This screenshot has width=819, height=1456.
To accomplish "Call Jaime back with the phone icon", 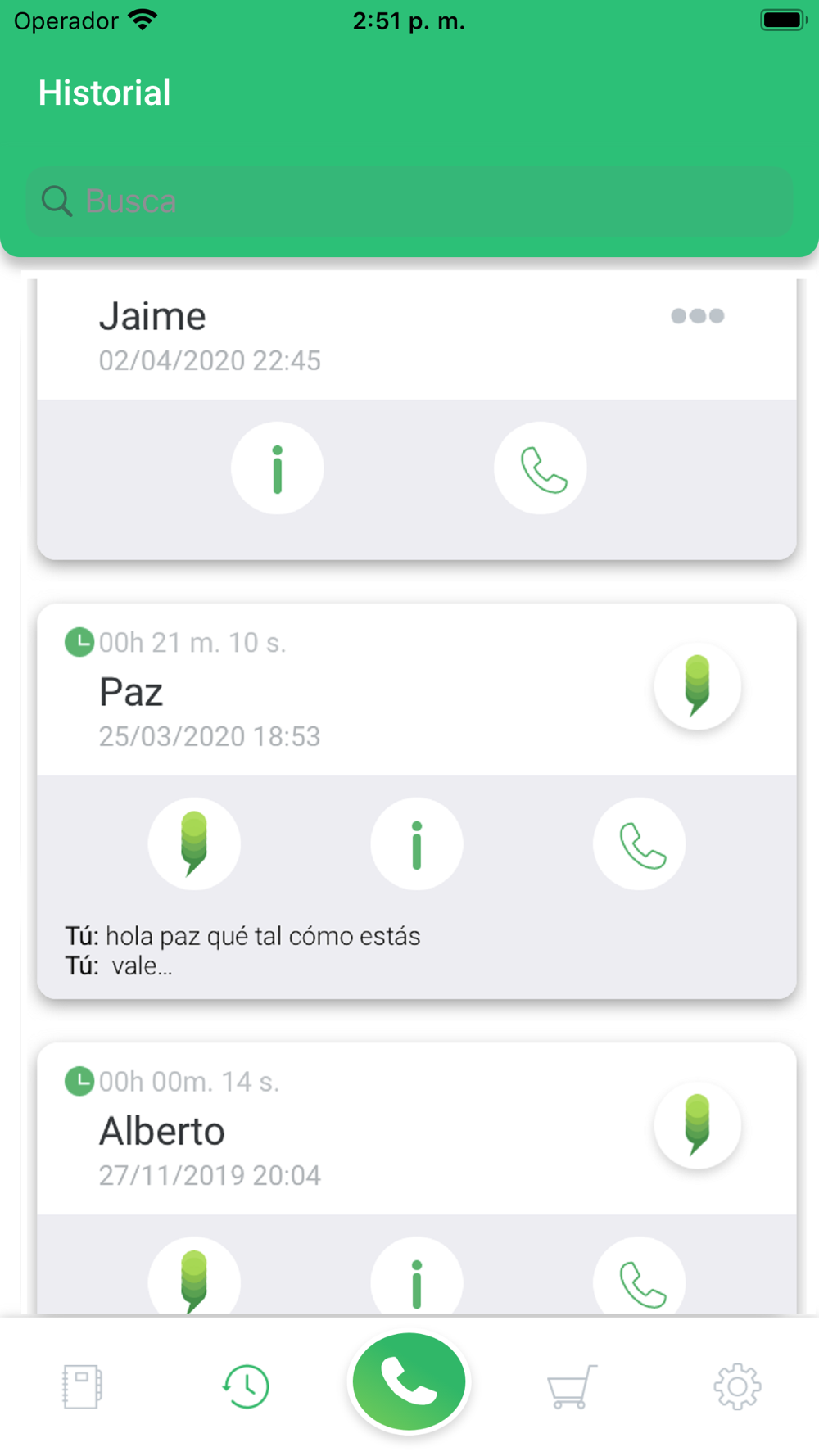I will click(x=541, y=468).
